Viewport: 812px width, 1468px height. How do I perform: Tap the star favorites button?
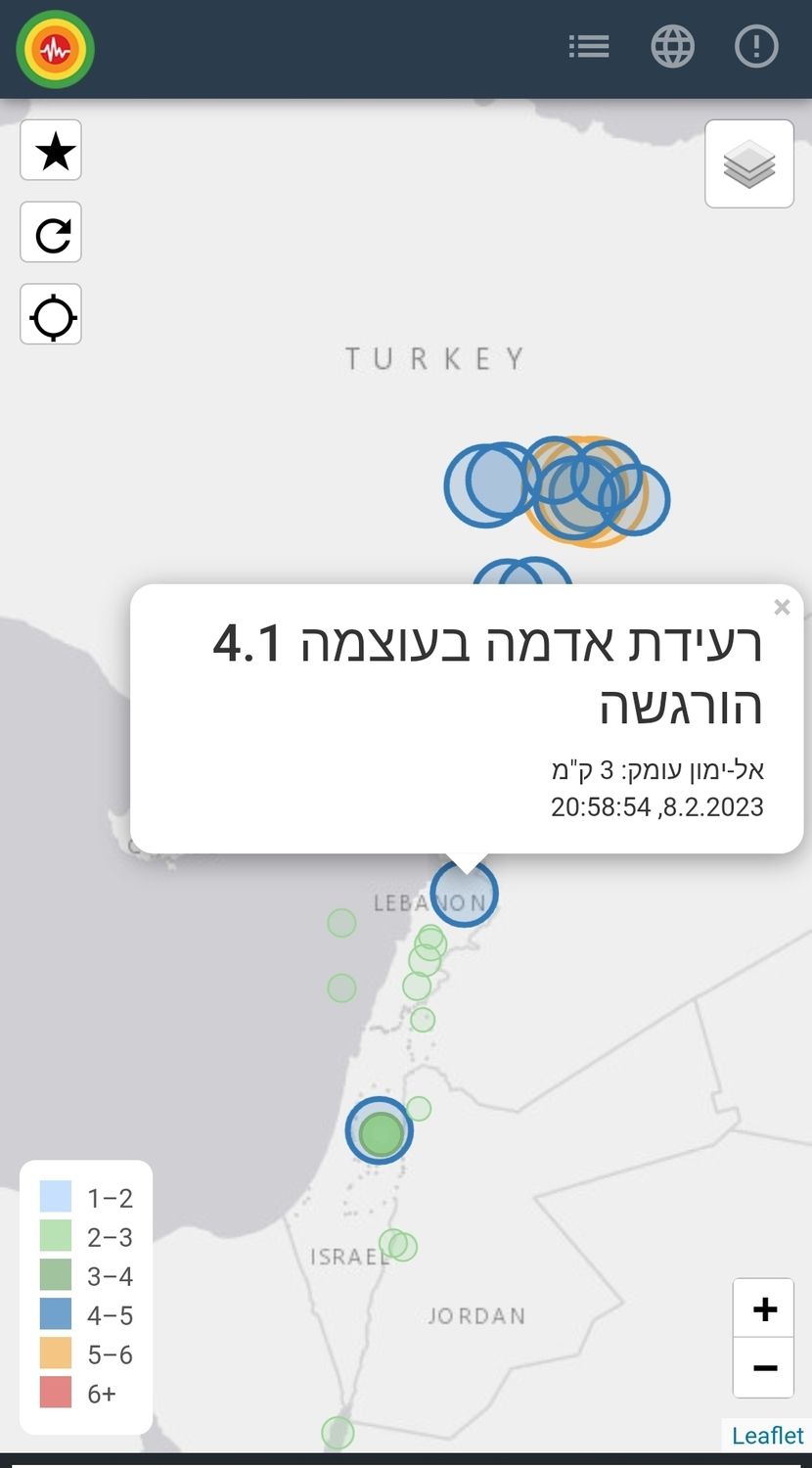[x=51, y=151]
